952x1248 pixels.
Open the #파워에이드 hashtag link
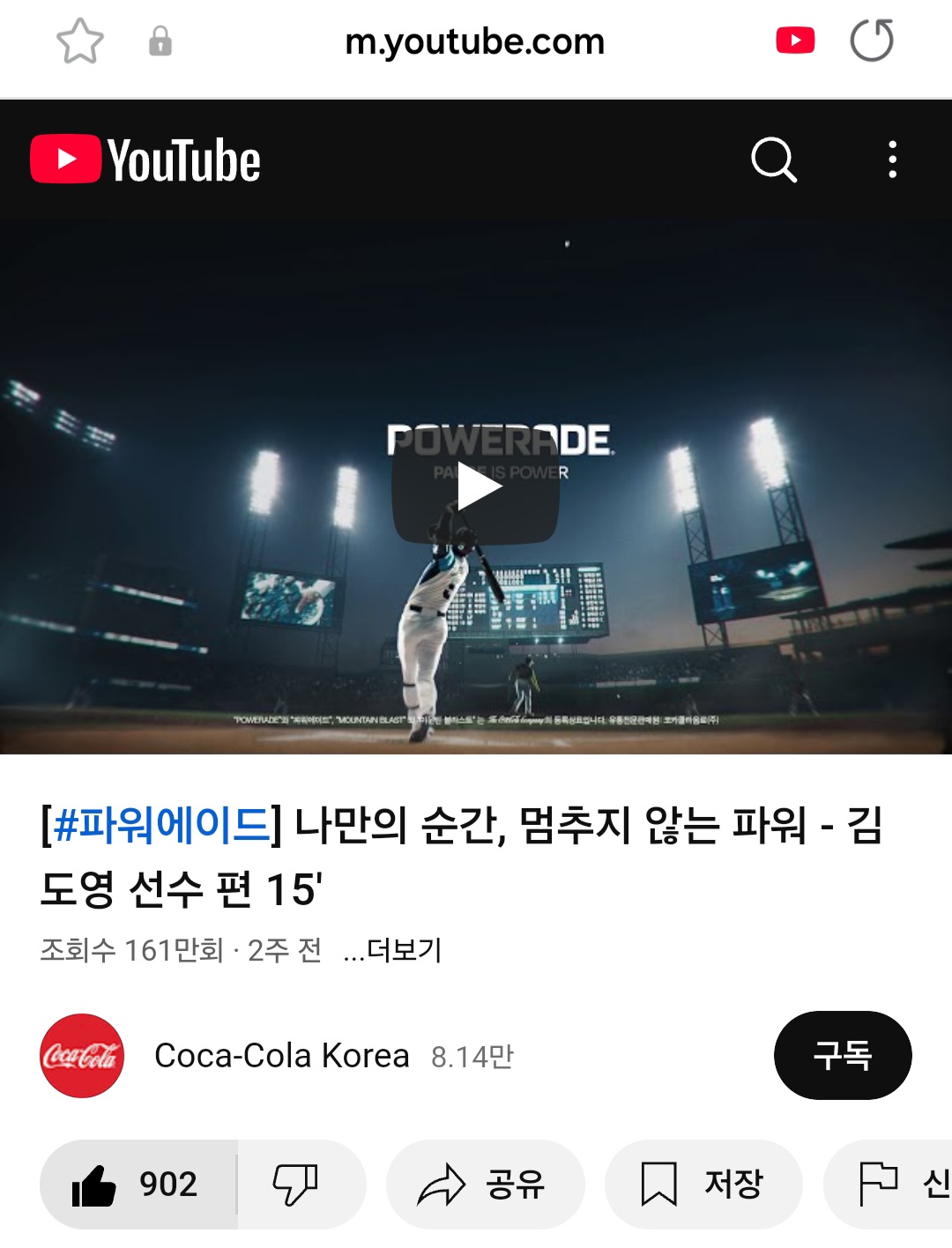point(161,826)
